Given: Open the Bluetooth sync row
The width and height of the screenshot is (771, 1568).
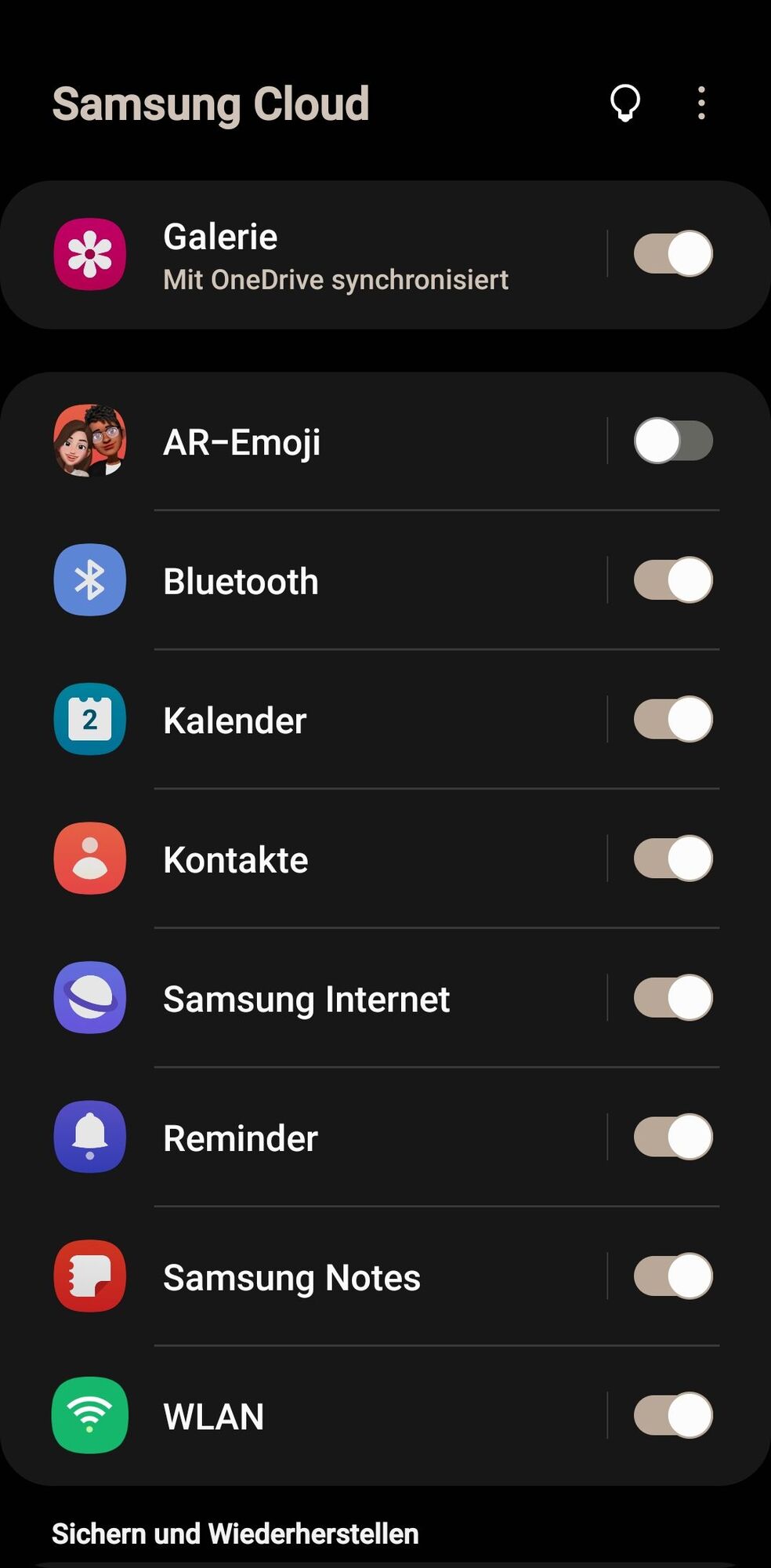Looking at the screenshot, I should coord(313,582).
